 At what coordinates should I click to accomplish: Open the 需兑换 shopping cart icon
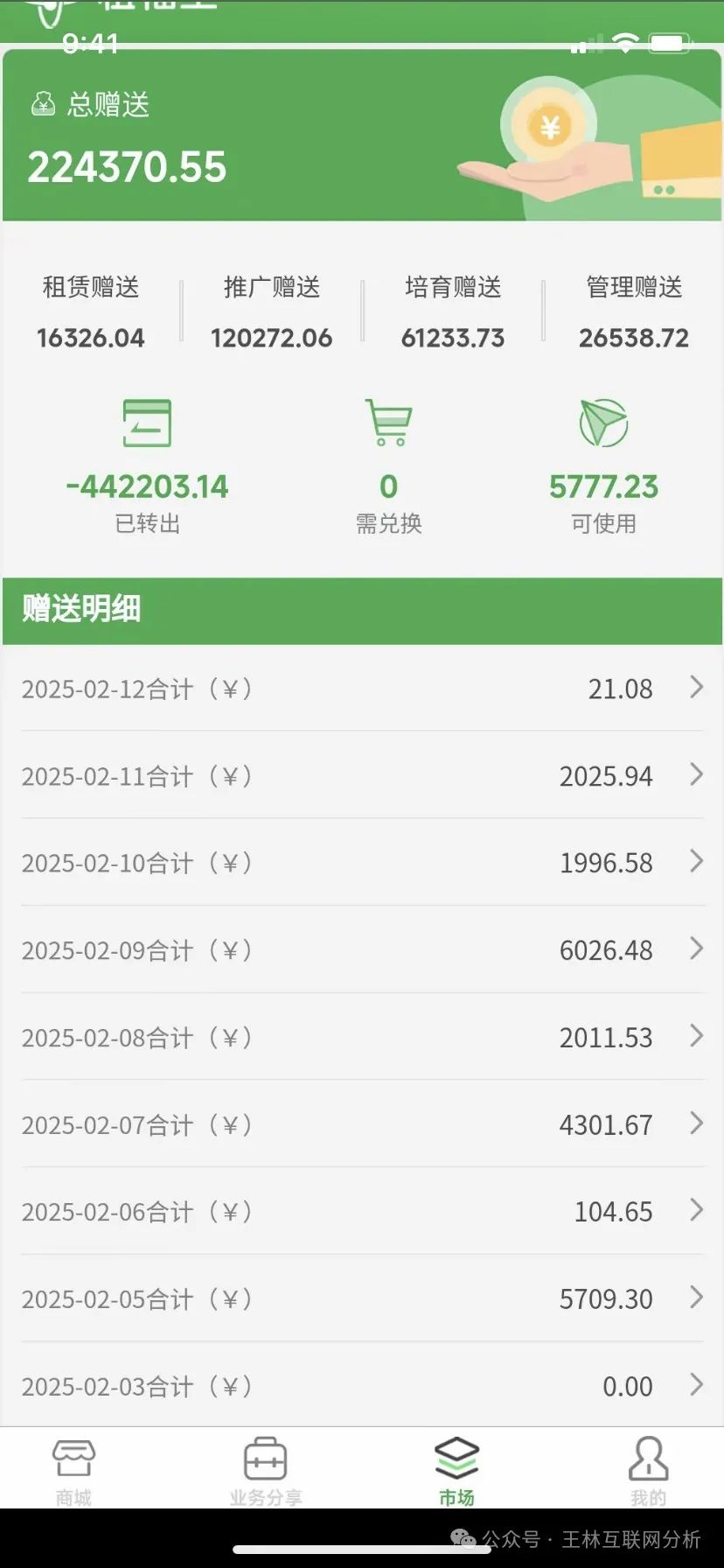point(389,423)
